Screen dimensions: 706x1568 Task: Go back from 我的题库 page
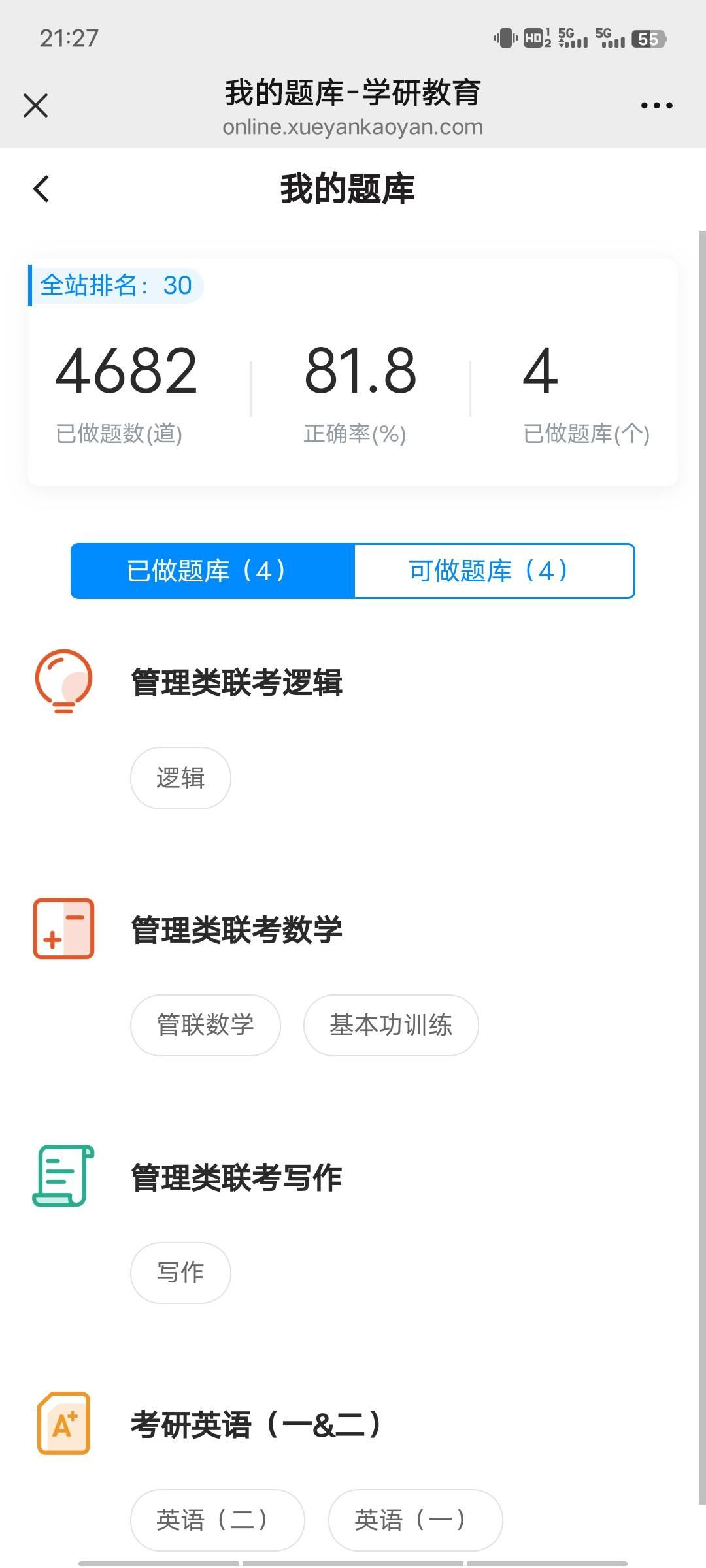pos(41,189)
